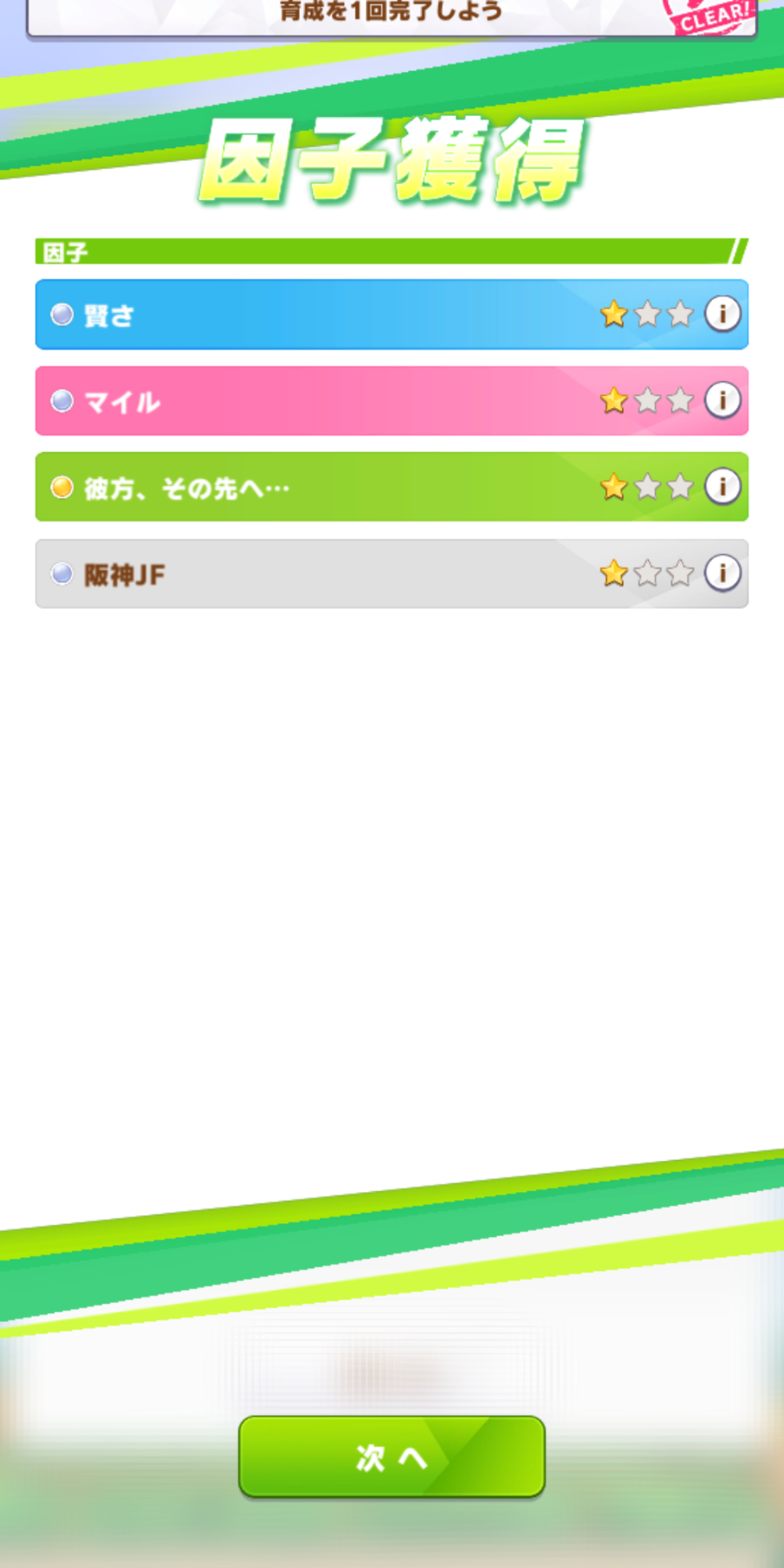784x1568 pixels.
Task: Tap the 次へ button to continue
Action: pos(392,1456)
